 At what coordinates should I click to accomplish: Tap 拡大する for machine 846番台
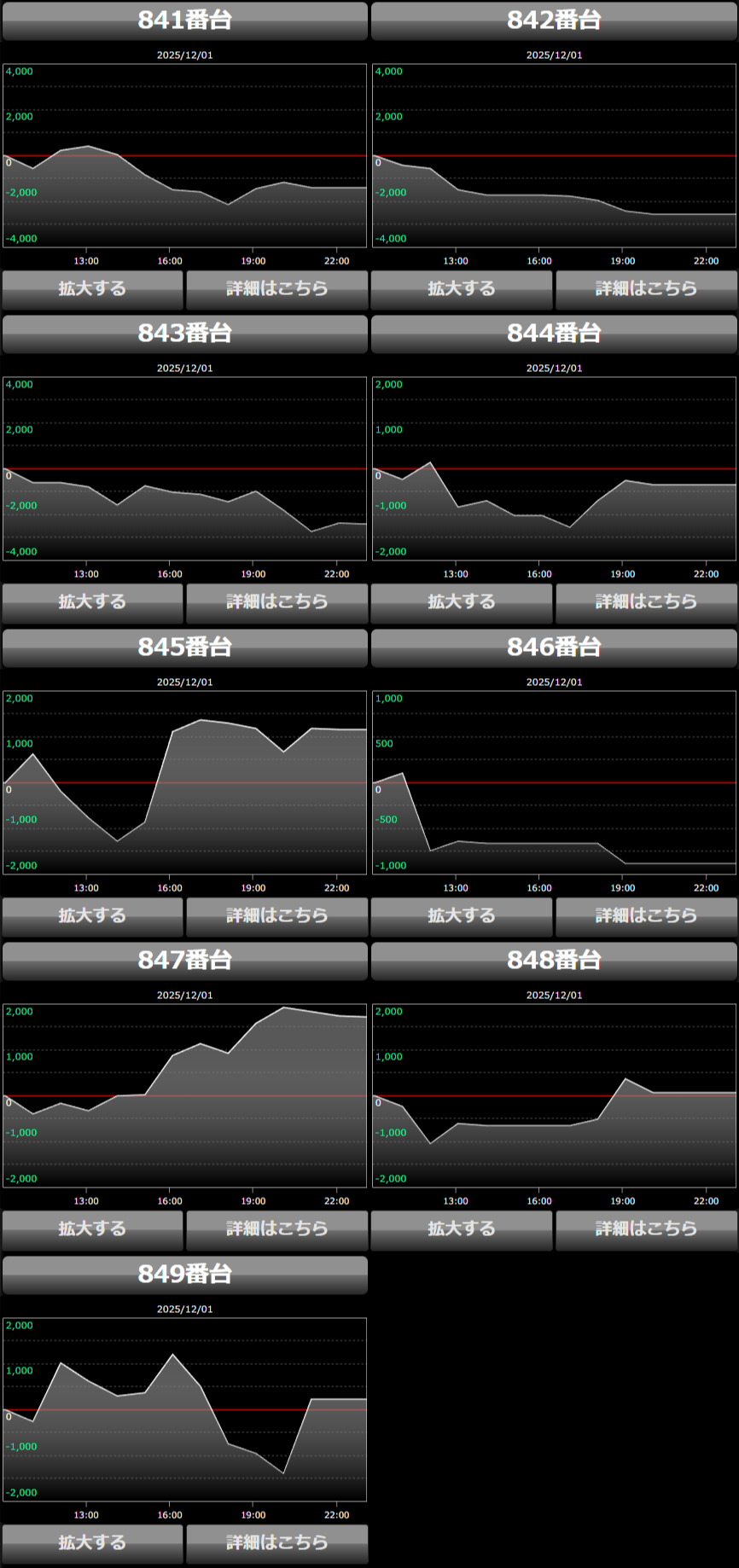point(462,916)
